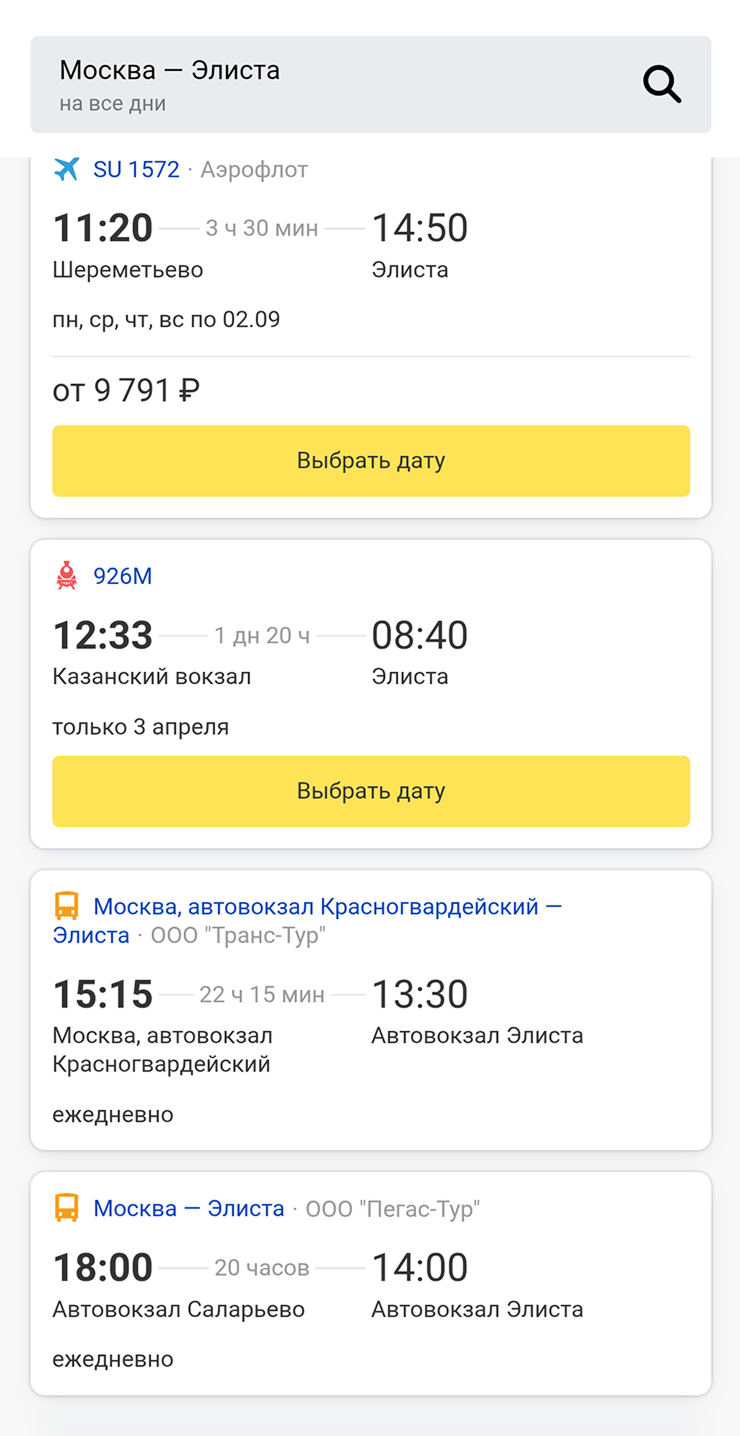This screenshot has height=1436, width=740.
Task: Click the search magnifier icon
Action: pyautogui.click(x=662, y=84)
